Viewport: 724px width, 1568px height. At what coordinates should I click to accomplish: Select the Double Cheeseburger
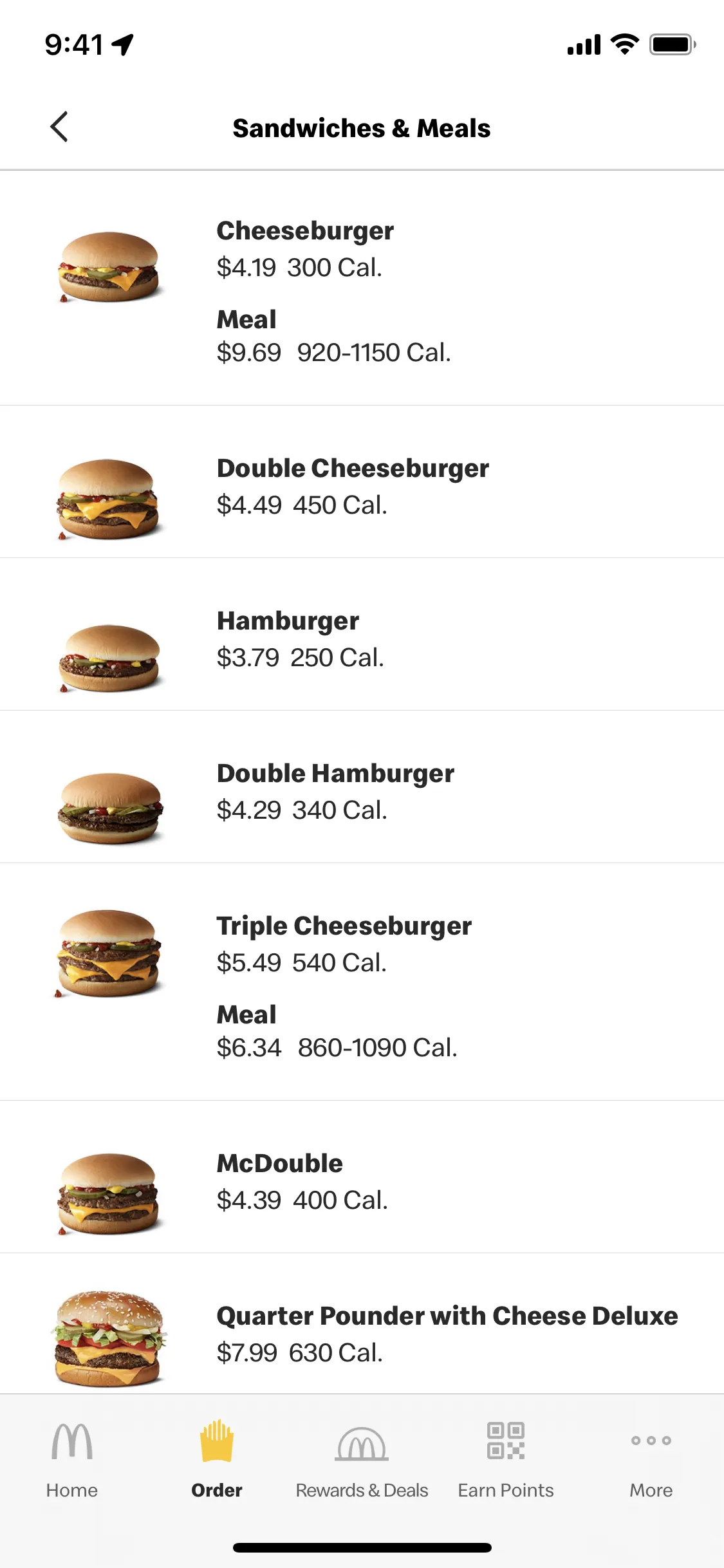click(352, 469)
